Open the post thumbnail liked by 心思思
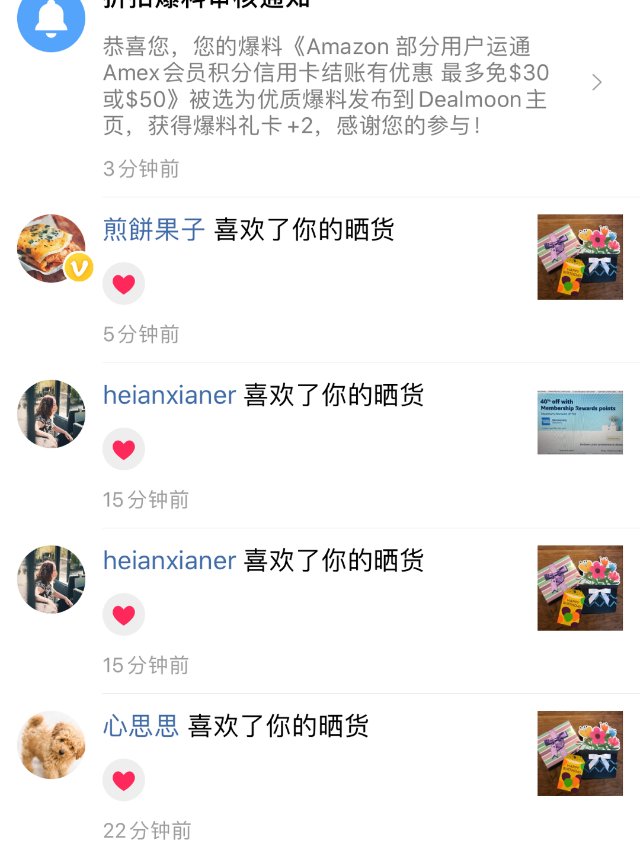640x853 pixels. (580, 753)
